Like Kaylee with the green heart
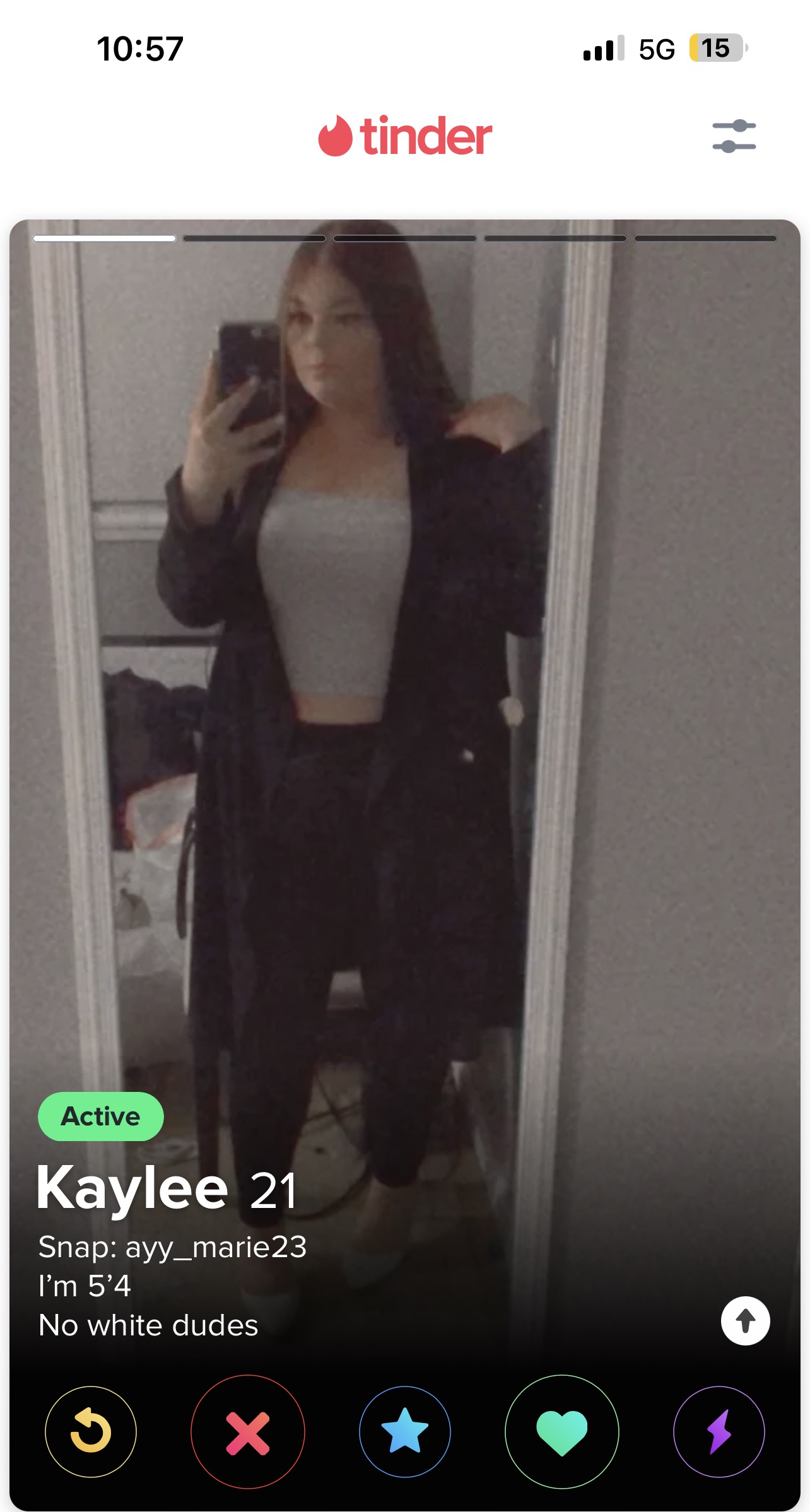The image size is (810, 1512). [561, 1431]
